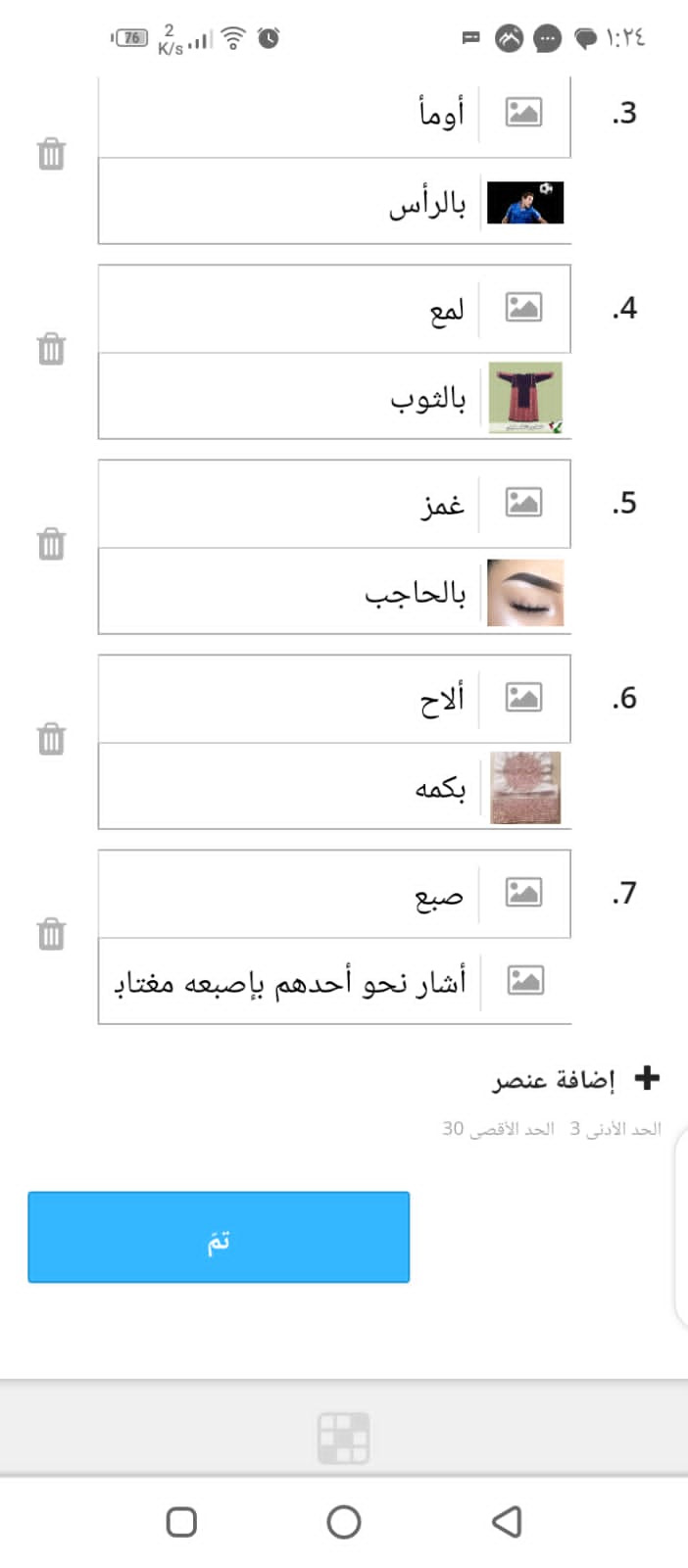The width and height of the screenshot is (688, 1568).
Task: Change the eyebrow image next to 'بالحاجب'
Action: point(525,592)
